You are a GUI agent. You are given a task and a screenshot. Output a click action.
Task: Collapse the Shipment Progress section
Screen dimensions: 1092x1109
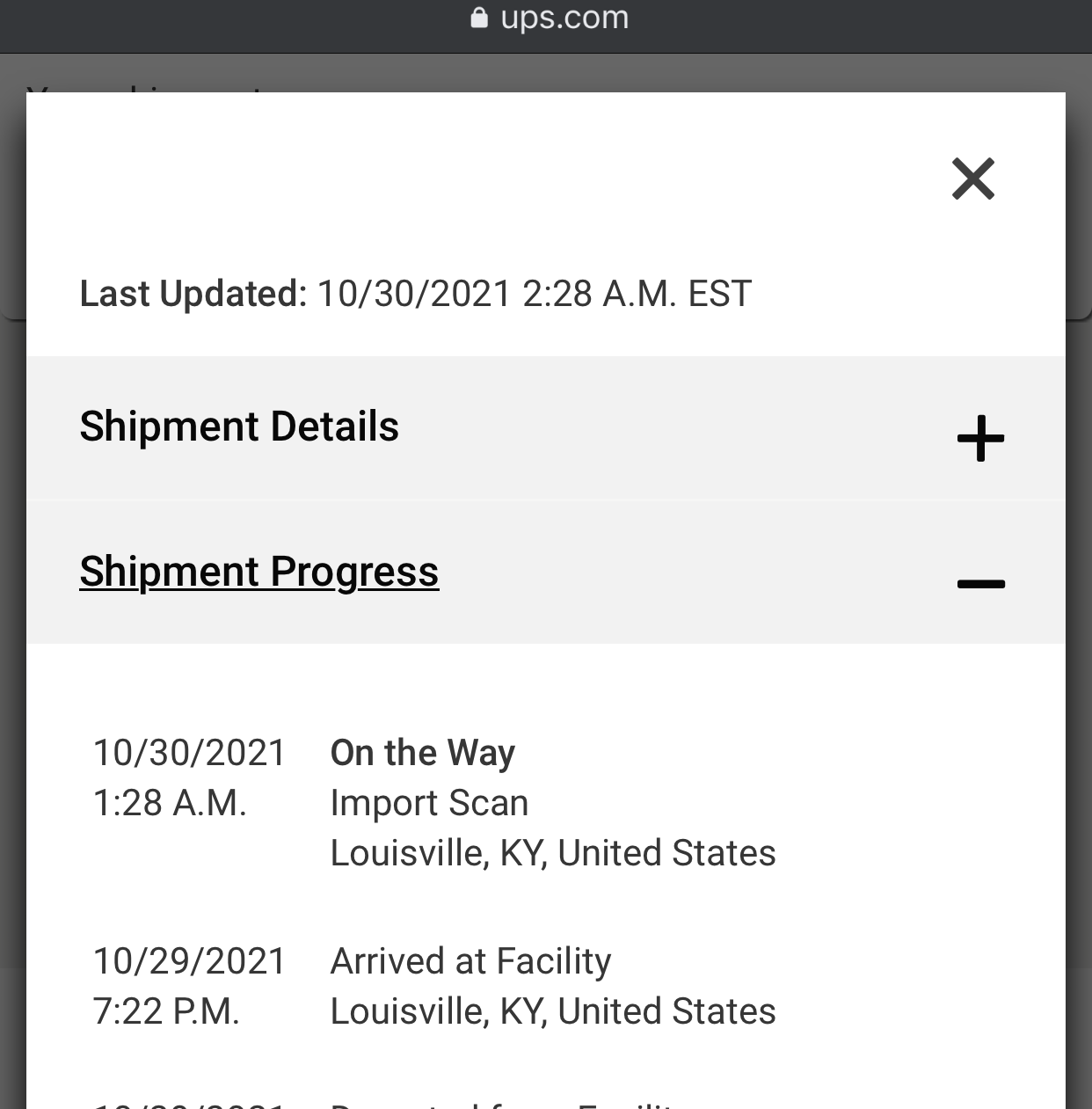[980, 584]
